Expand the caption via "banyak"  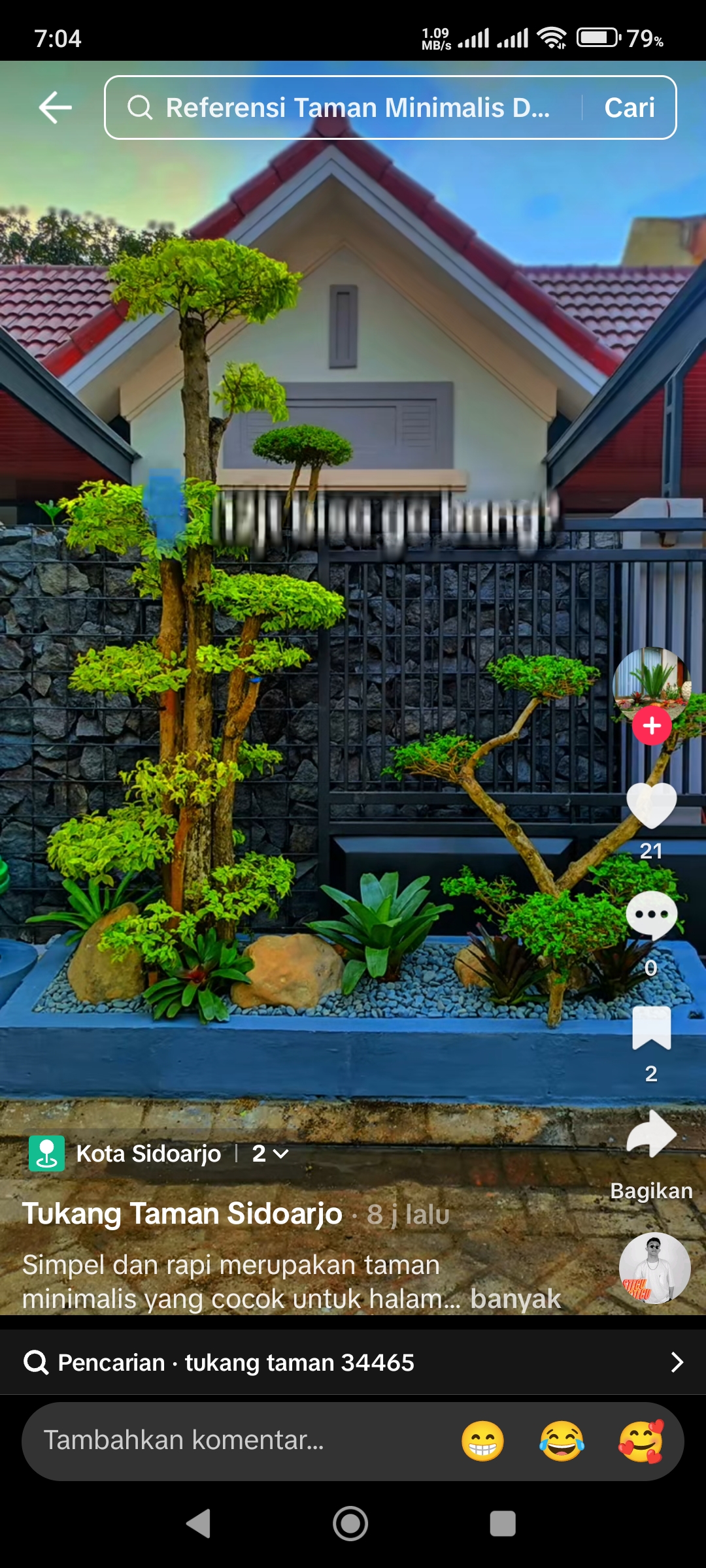click(516, 1299)
